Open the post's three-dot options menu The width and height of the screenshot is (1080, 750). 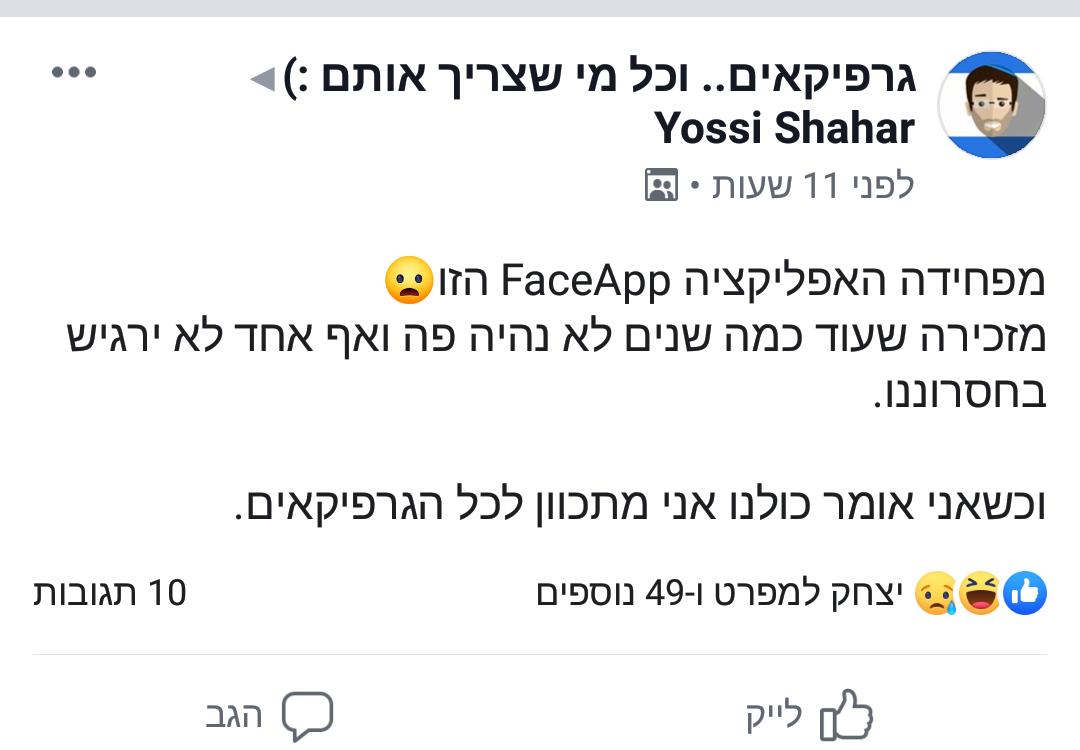coord(73,72)
